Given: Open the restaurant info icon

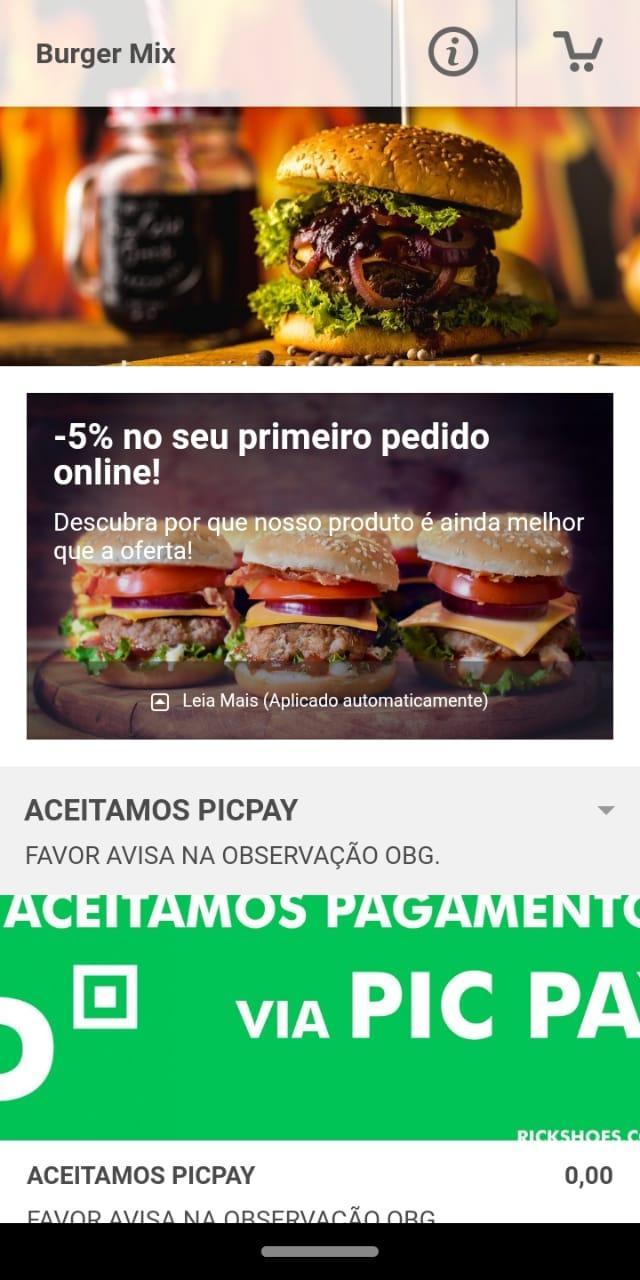Looking at the screenshot, I should (x=453, y=52).
